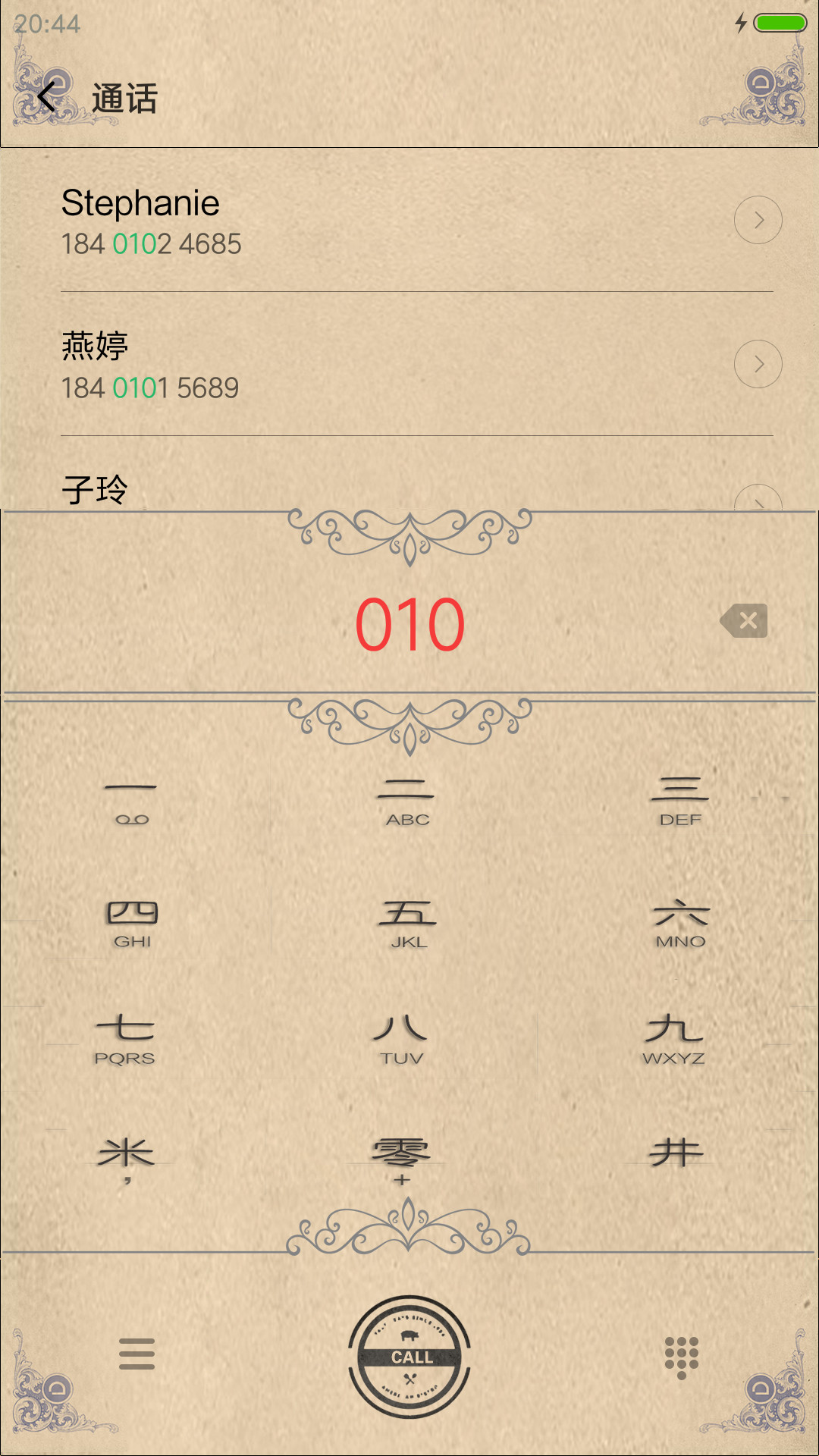Tap the star 米 key

126,1159
